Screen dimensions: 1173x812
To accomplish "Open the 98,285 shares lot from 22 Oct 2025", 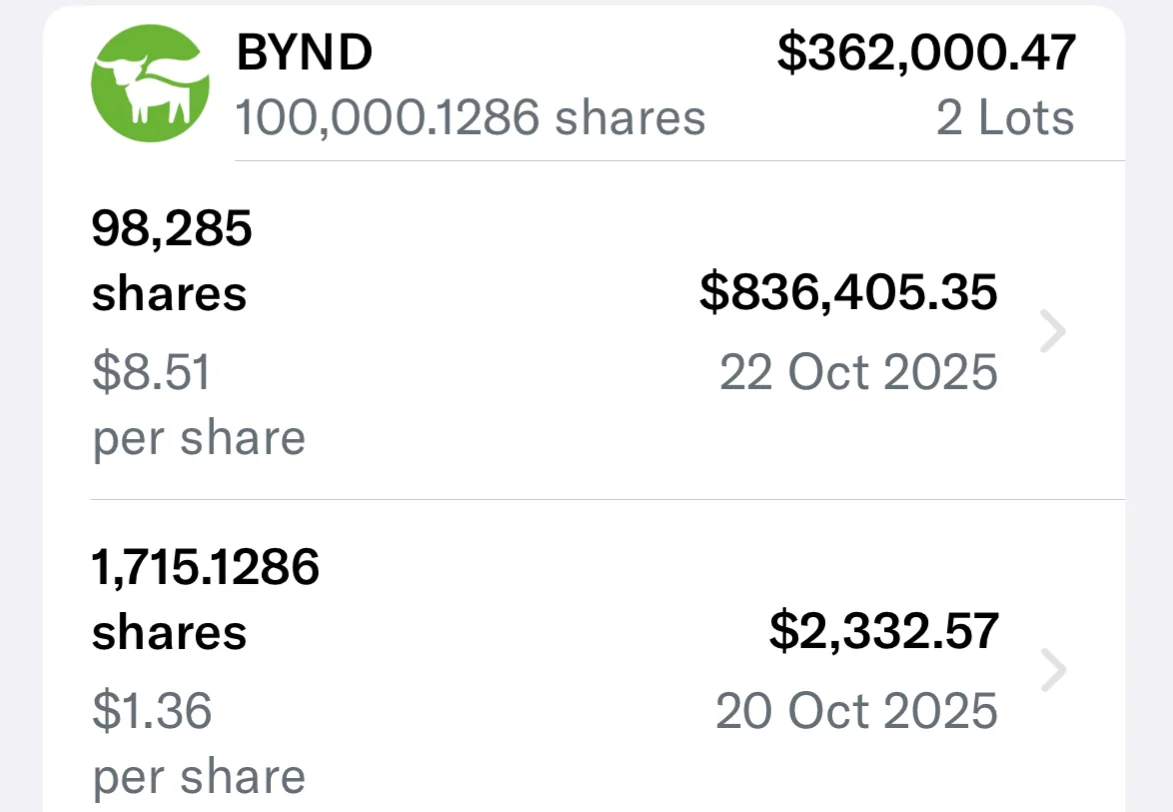I will point(1052,332).
